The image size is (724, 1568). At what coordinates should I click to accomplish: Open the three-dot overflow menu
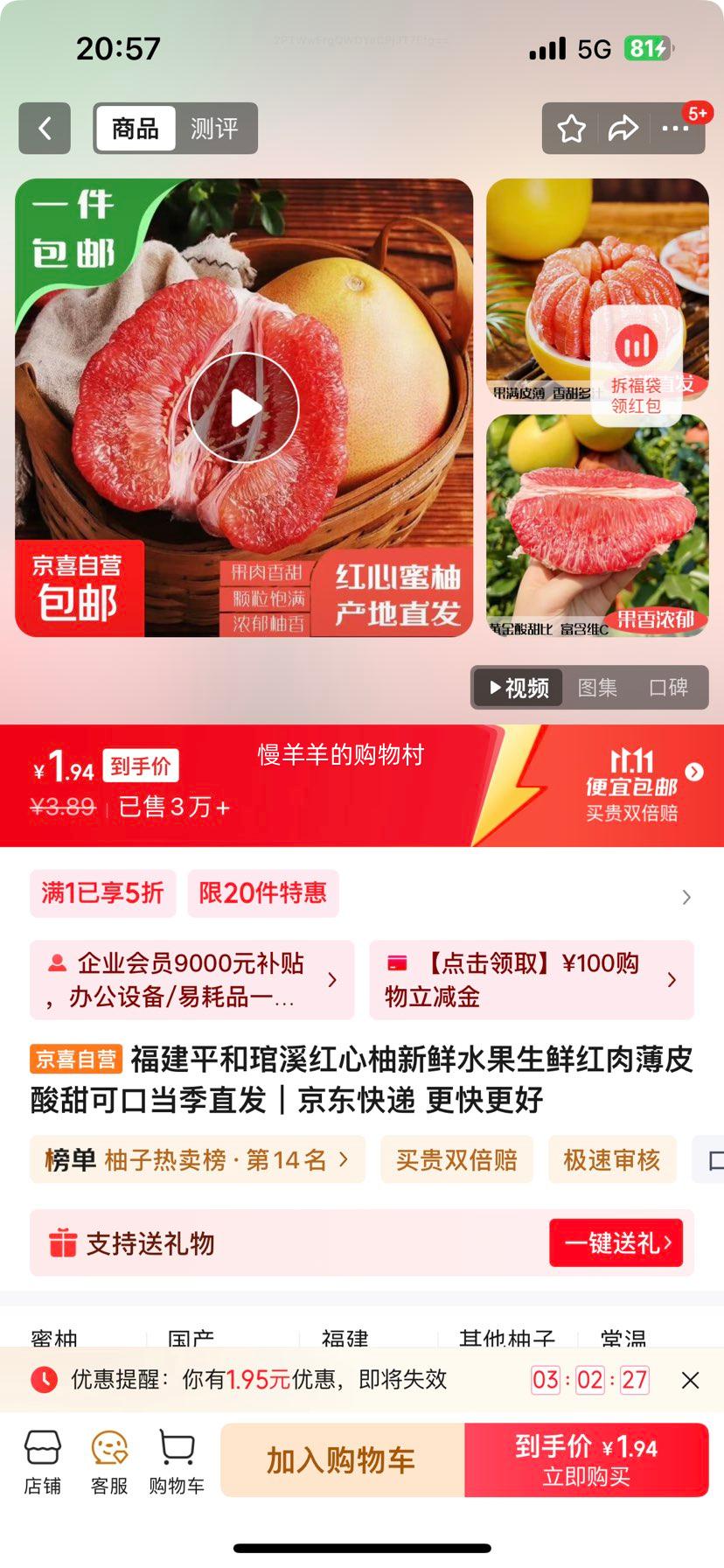[675, 129]
